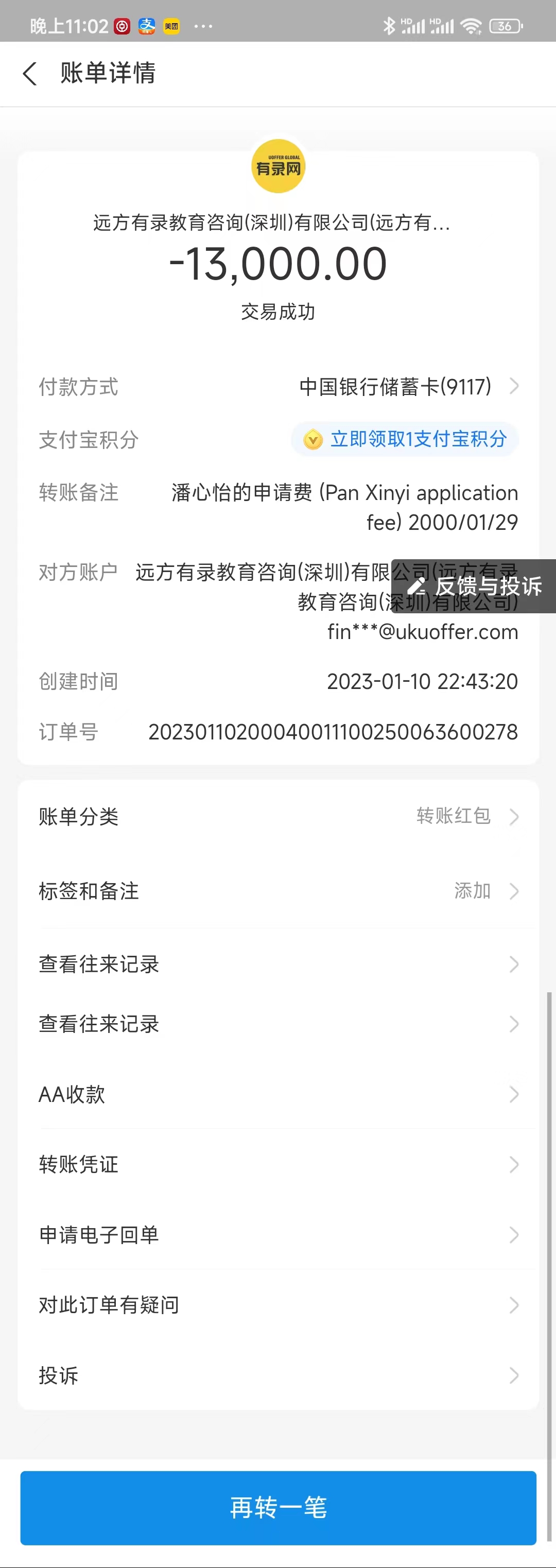Go back from the 账单详情 page
The image size is (556, 1568).
pyautogui.click(x=30, y=74)
